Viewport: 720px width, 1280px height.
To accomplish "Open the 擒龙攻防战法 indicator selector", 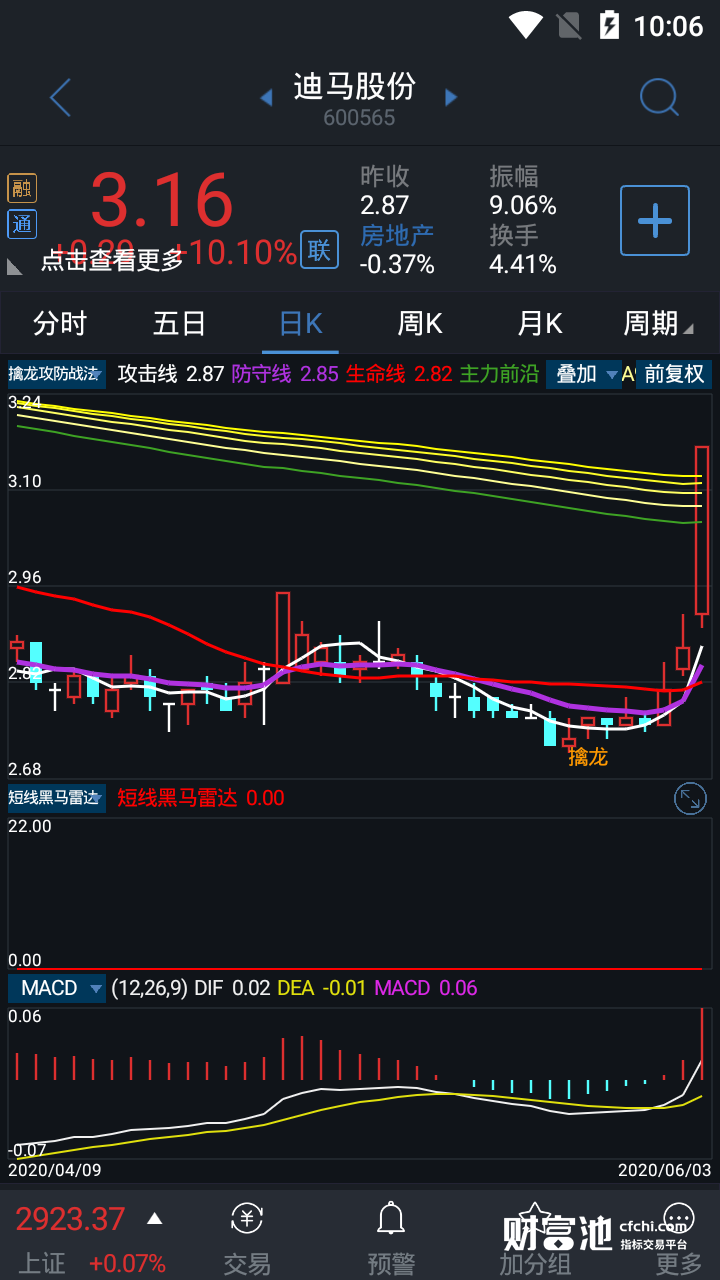I will 56,374.
